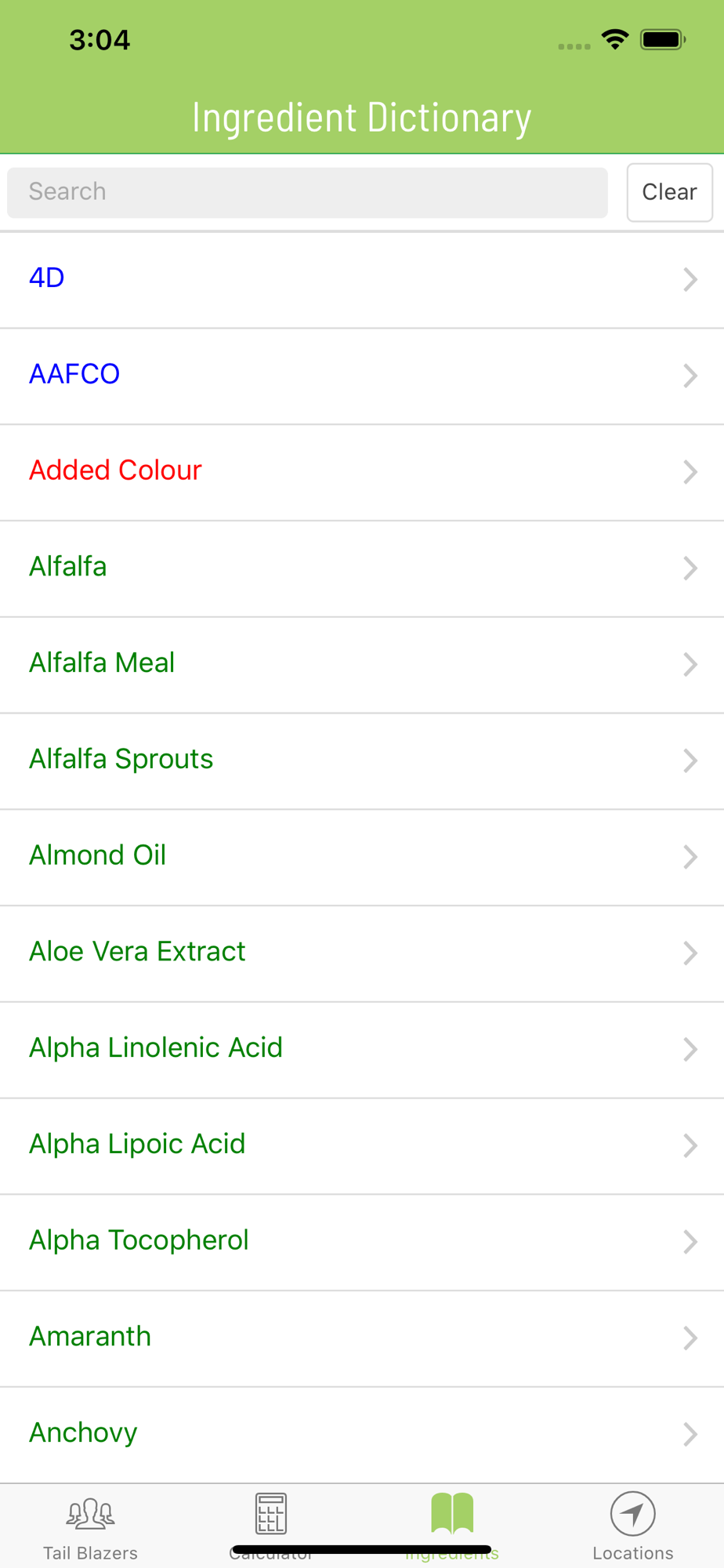Open the 4D entry
This screenshot has width=724, height=1568.
point(362,279)
